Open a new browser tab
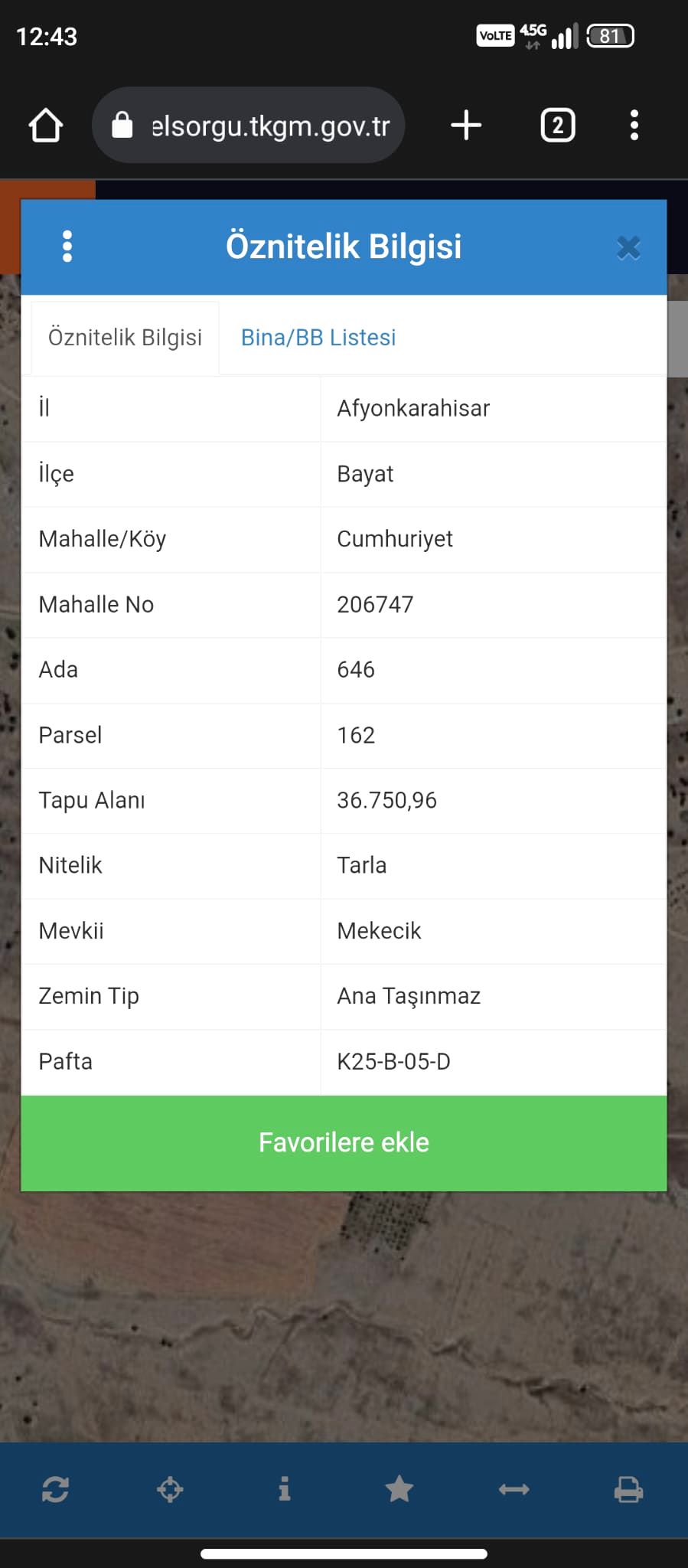 466,125
